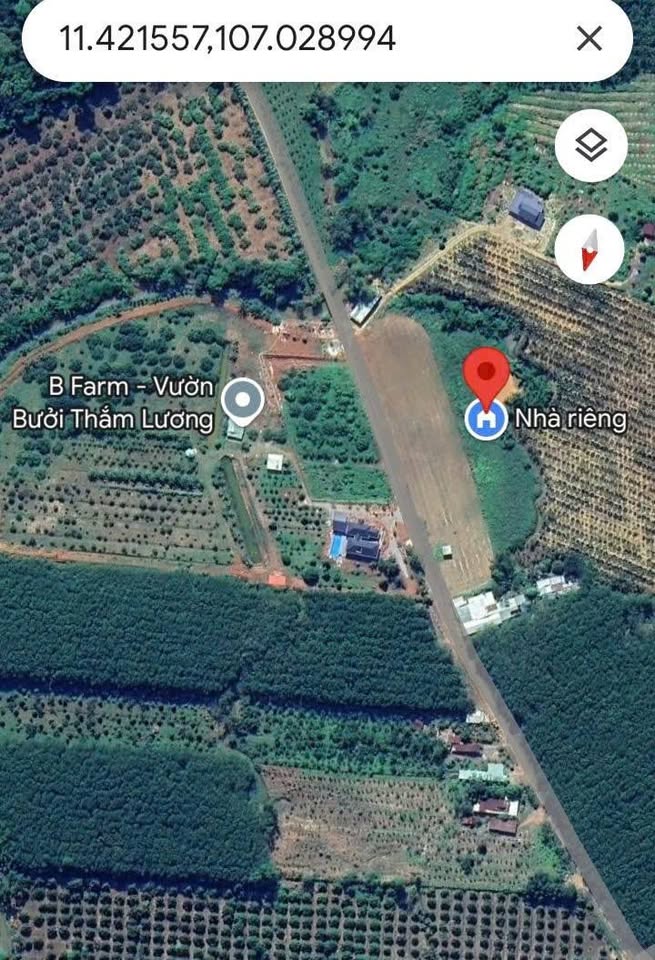Open the B Farm - Vườn Bưởi Thắm Lương place marker

pos(242,401)
